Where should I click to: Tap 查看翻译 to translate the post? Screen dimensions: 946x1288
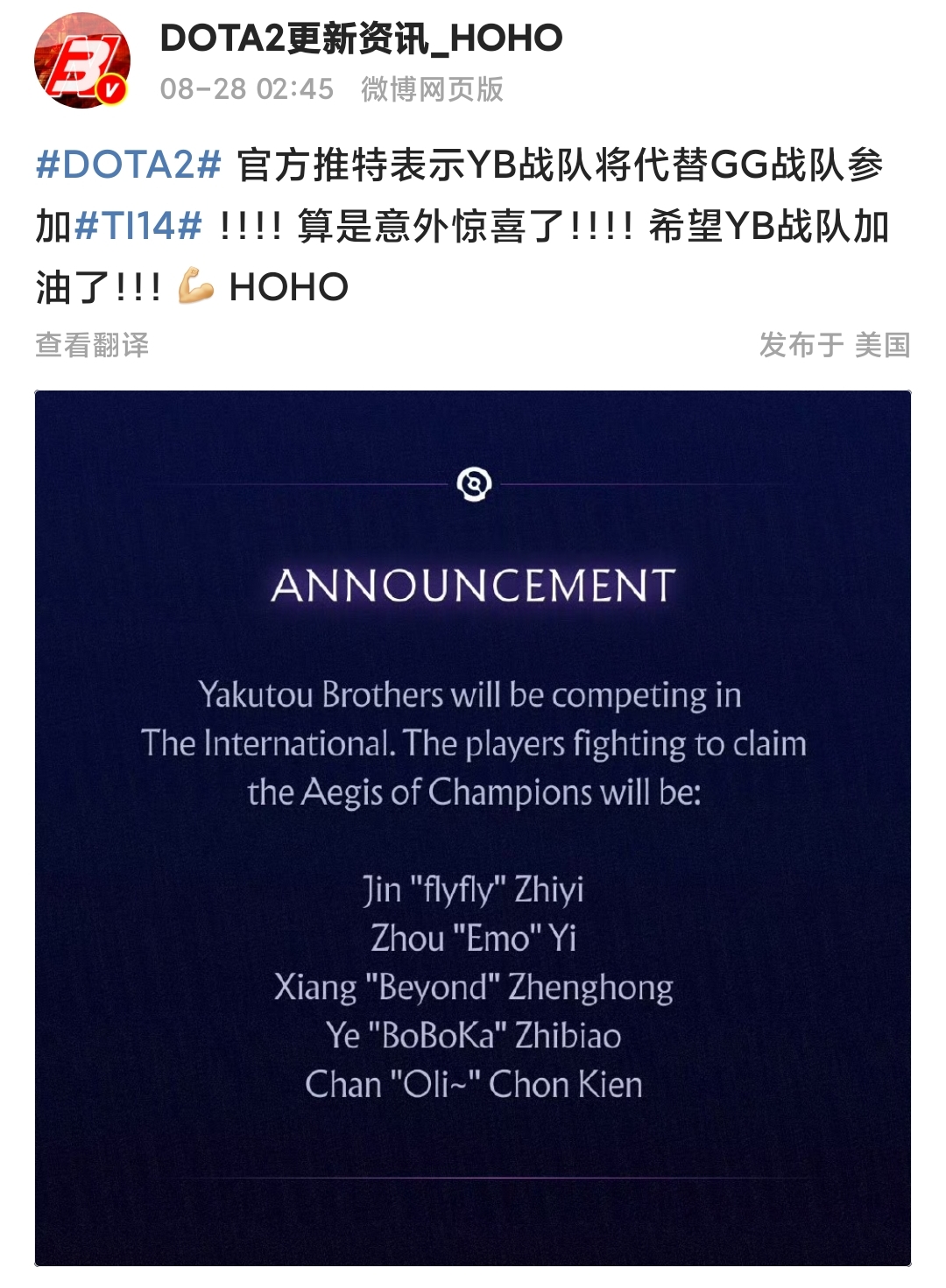(x=92, y=345)
